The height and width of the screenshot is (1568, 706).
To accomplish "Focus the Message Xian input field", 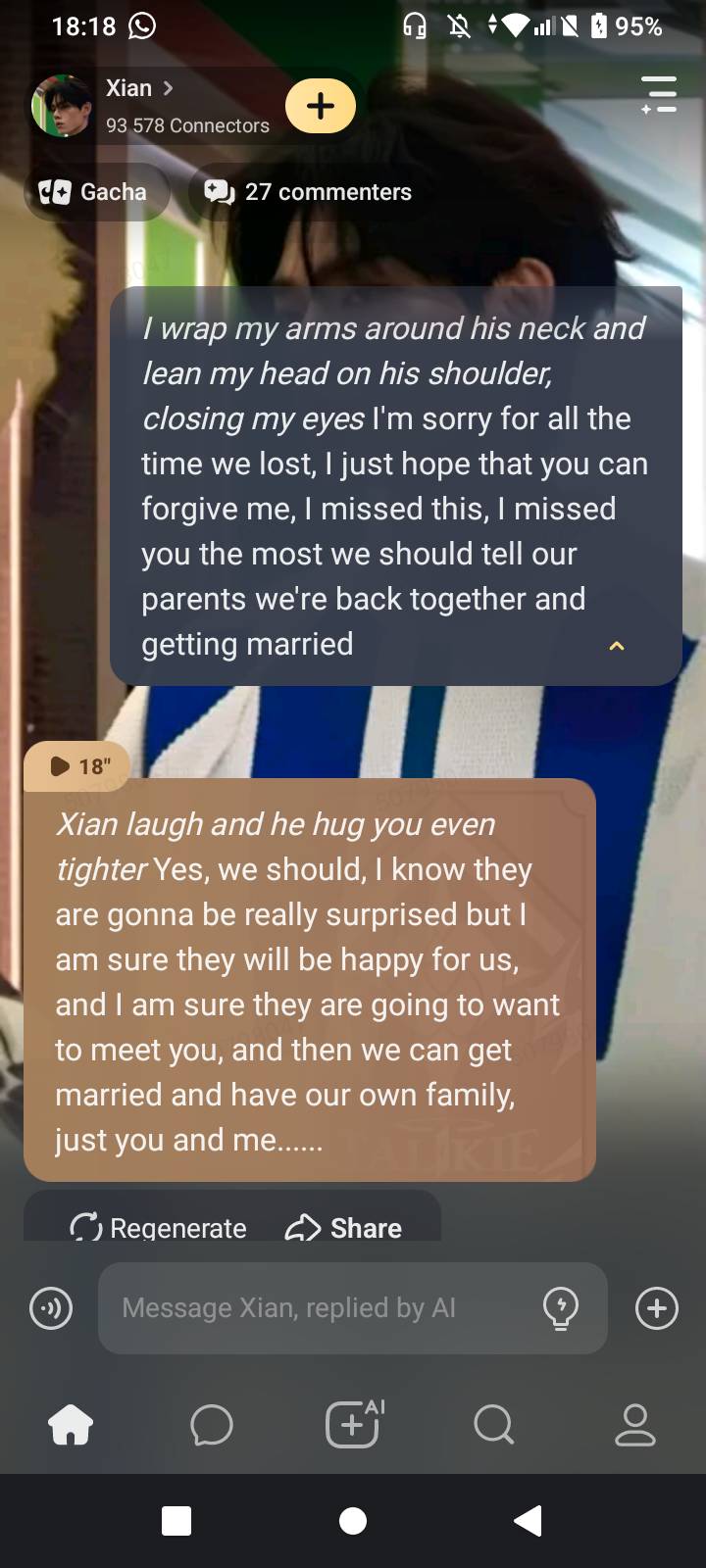I will pyautogui.click(x=314, y=1308).
